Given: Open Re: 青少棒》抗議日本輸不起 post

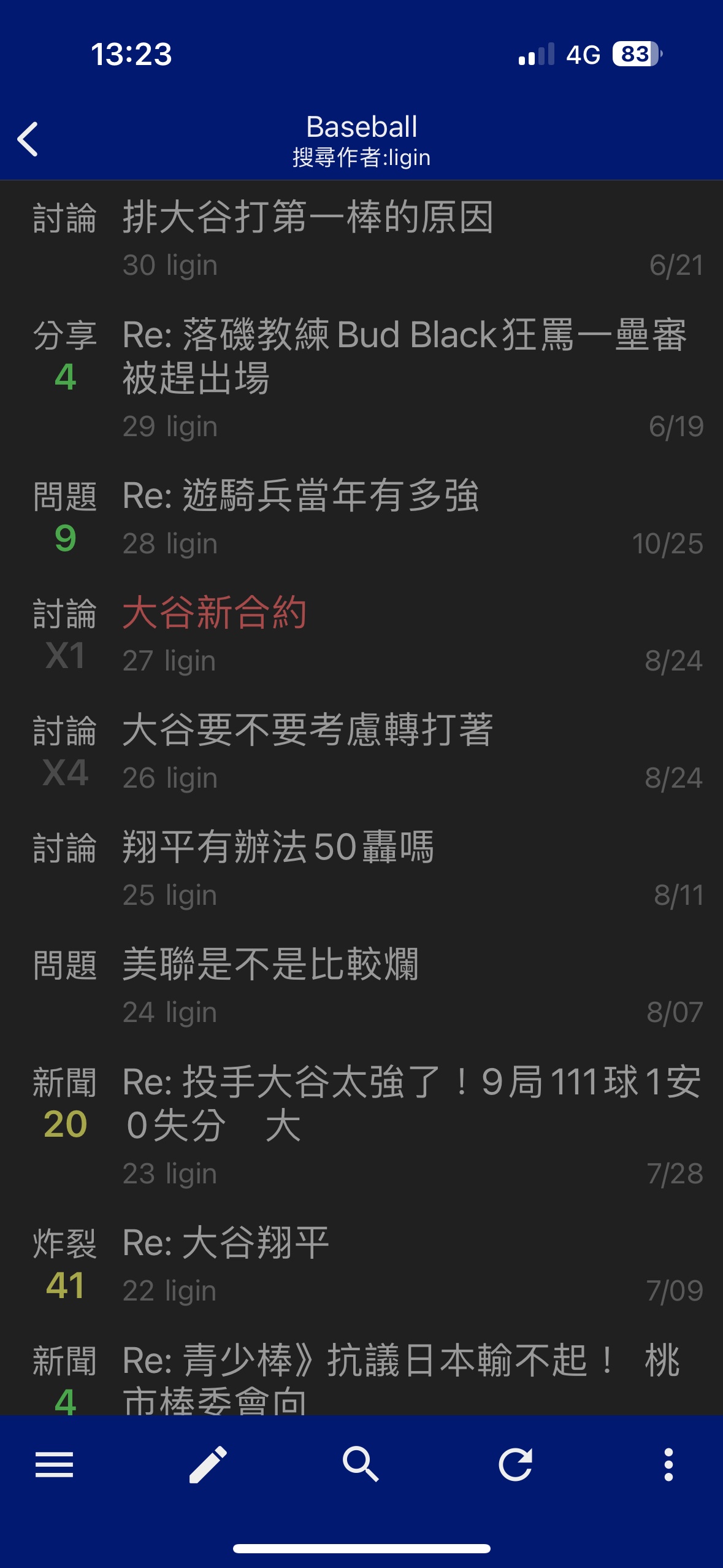Looking at the screenshot, I should (361, 1377).
